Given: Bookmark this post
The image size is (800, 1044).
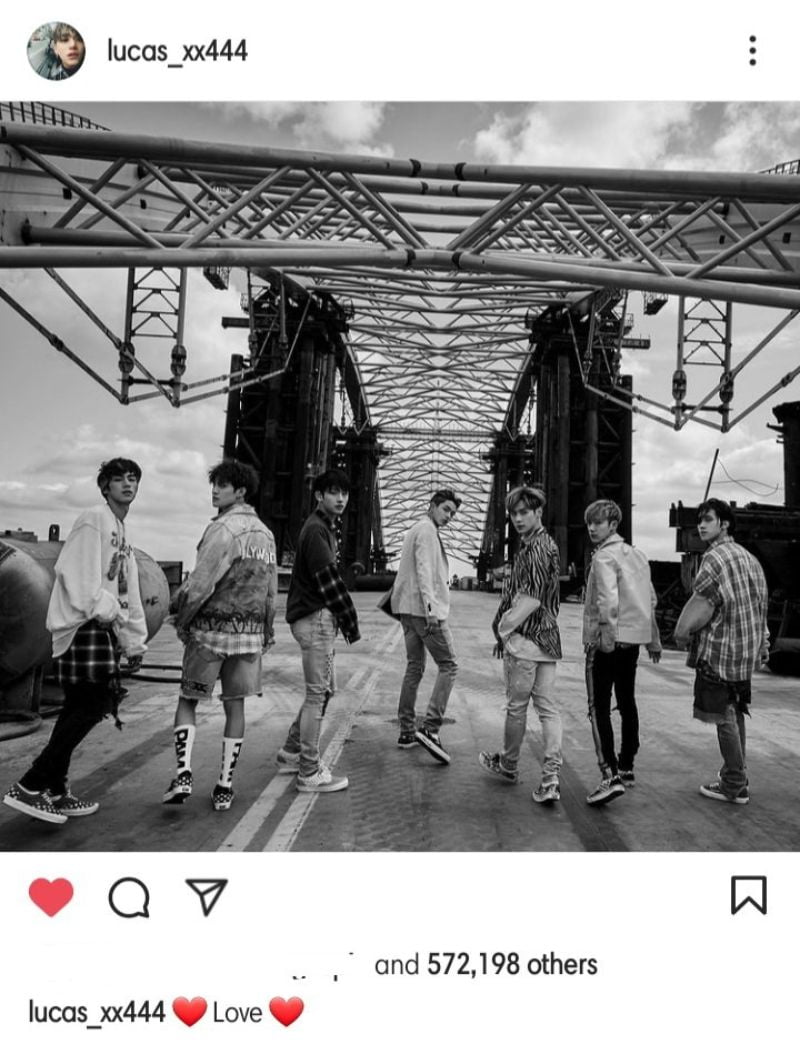Looking at the screenshot, I should pos(748,896).
